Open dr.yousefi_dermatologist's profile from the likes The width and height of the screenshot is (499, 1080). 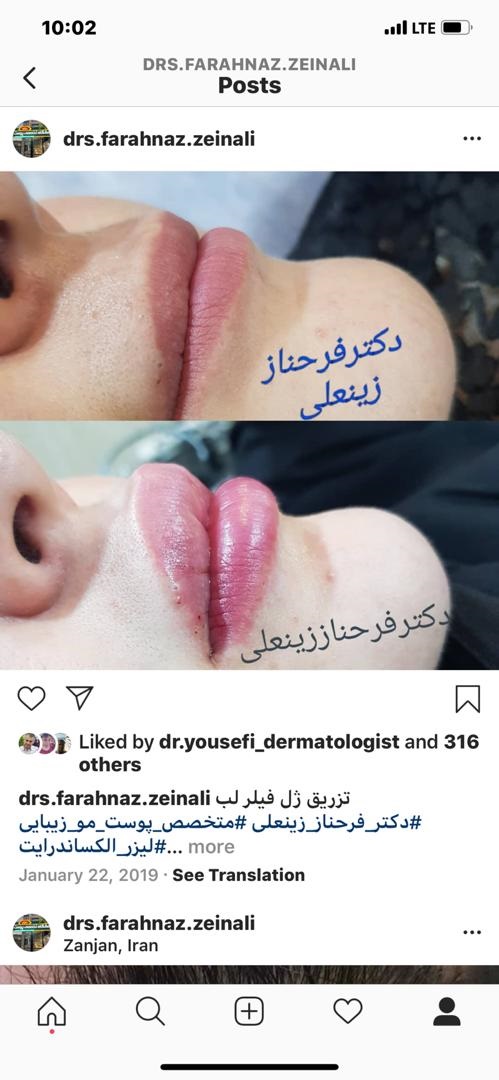(279, 742)
